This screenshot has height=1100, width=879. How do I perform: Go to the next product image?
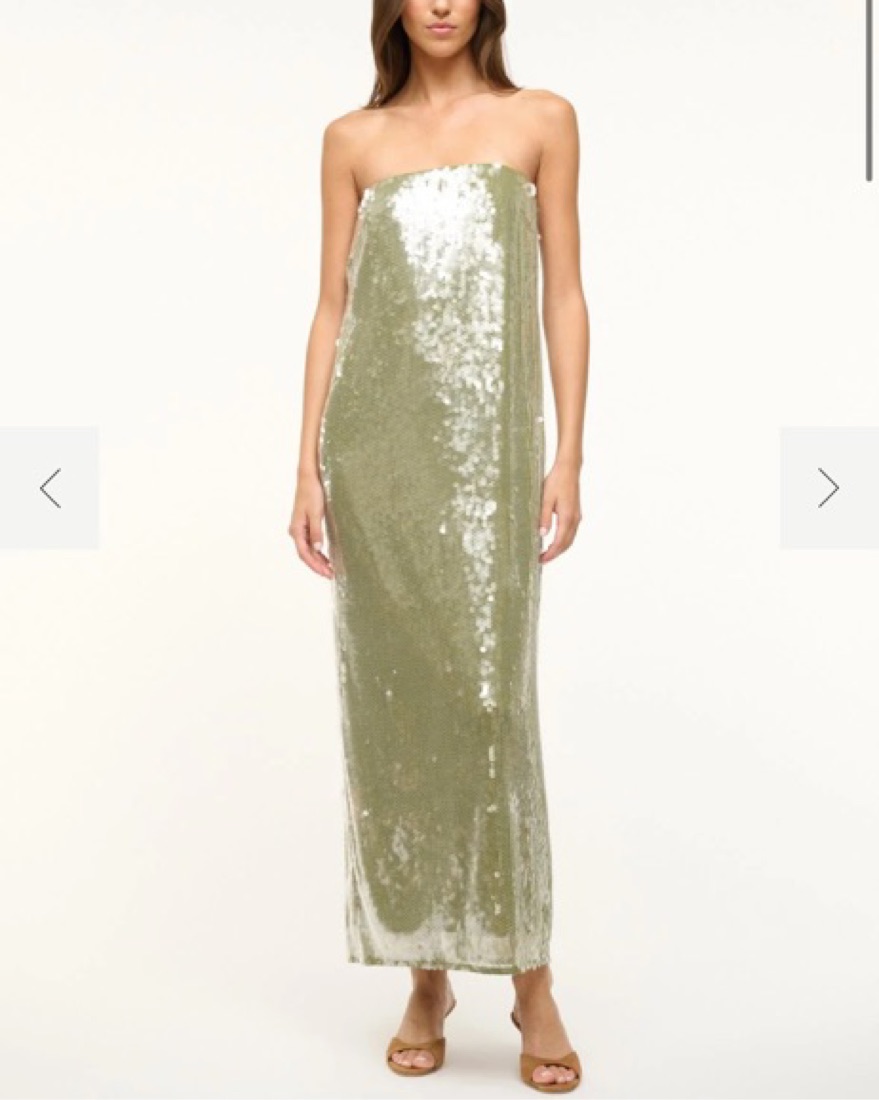tap(828, 488)
